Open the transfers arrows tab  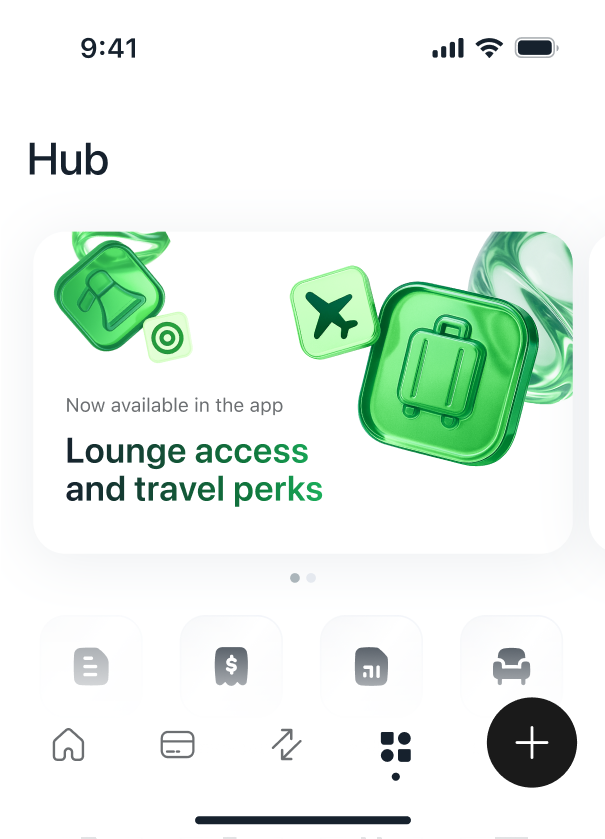tap(287, 744)
